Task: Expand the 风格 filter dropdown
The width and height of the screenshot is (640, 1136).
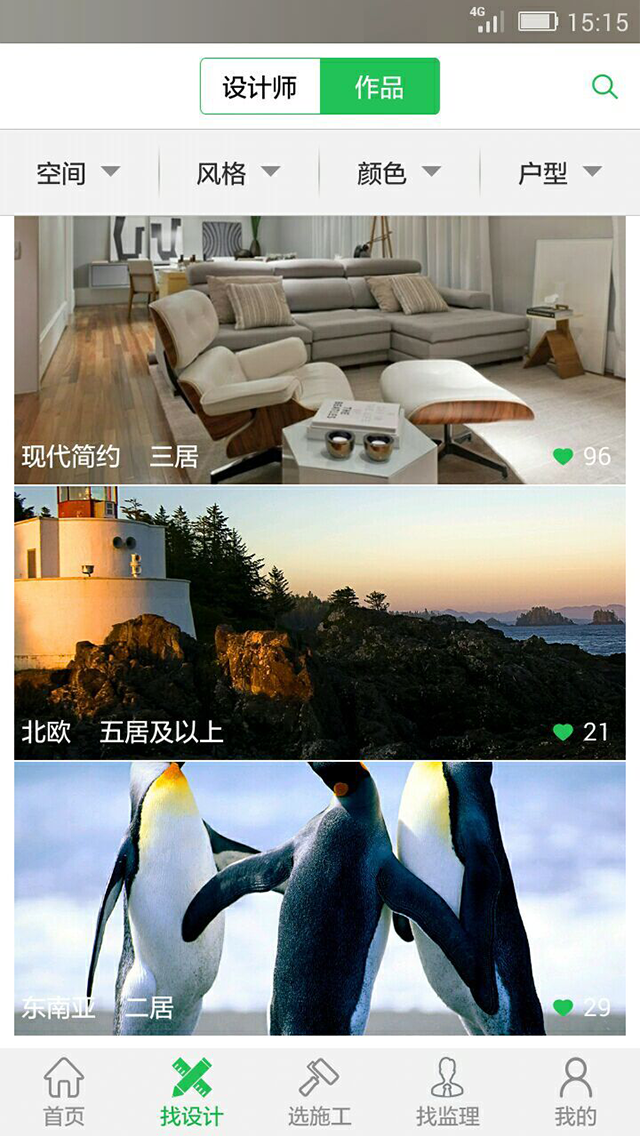Action: pos(238,173)
